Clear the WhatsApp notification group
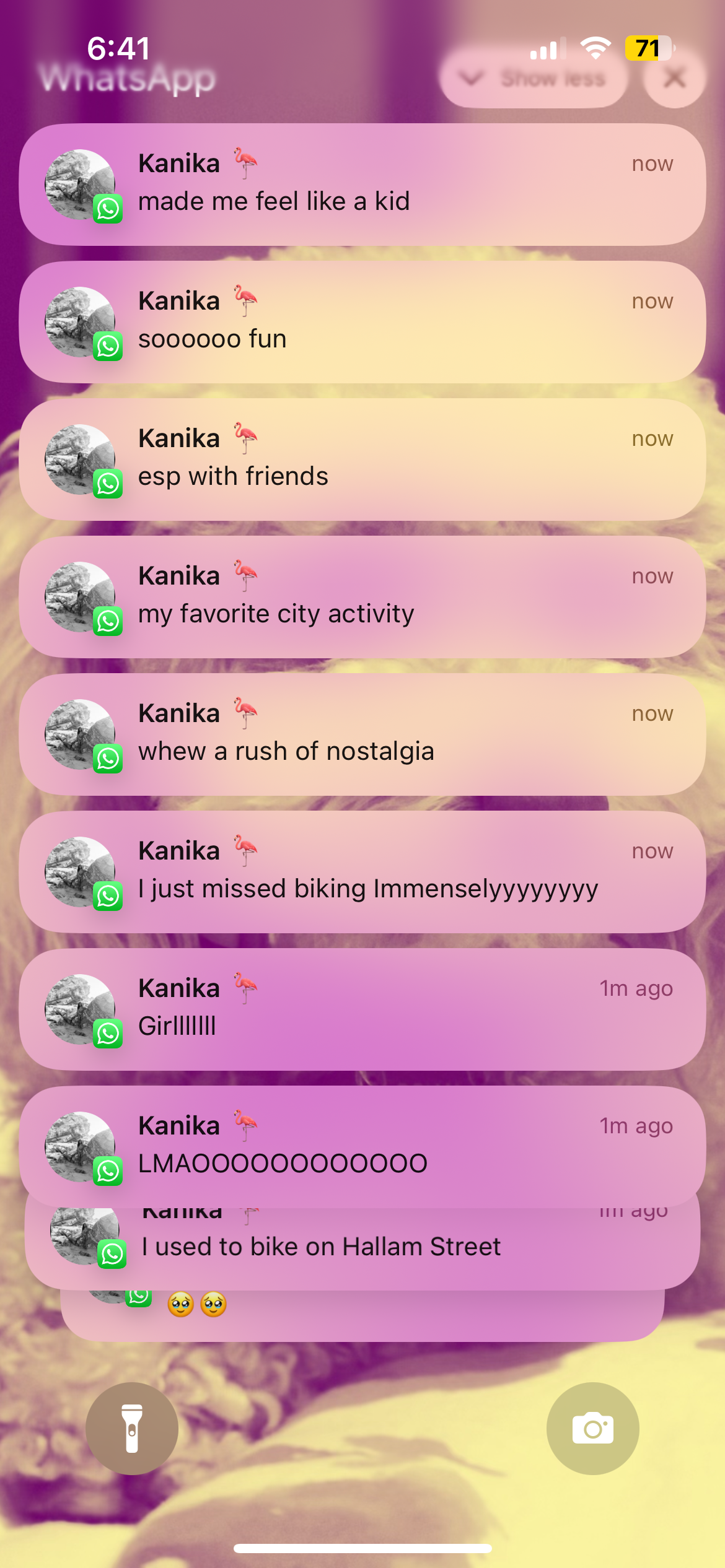This screenshot has height=1568, width=725. click(x=674, y=79)
